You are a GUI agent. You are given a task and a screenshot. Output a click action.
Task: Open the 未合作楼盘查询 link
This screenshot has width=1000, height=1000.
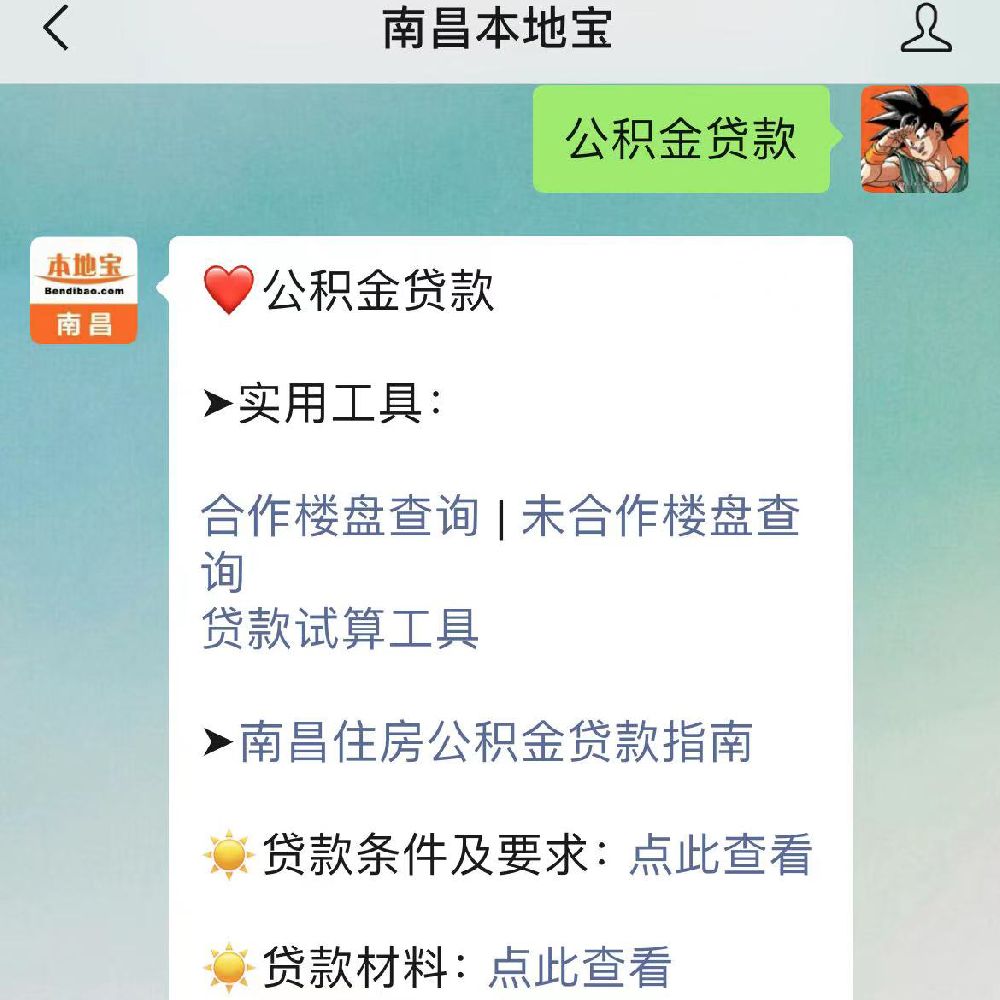pos(660,517)
